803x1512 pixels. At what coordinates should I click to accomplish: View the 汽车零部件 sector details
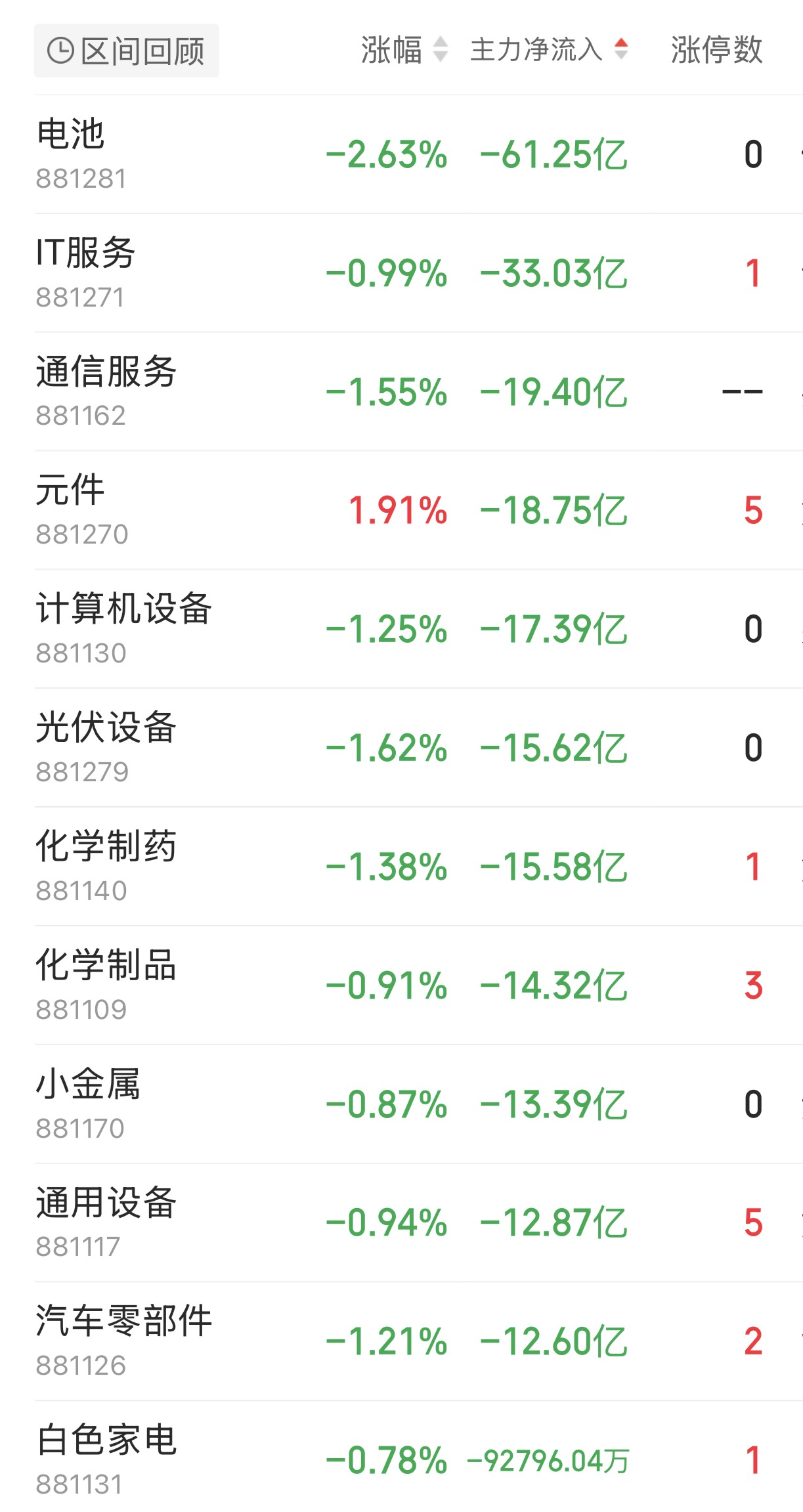pyautogui.click(x=419, y=1341)
